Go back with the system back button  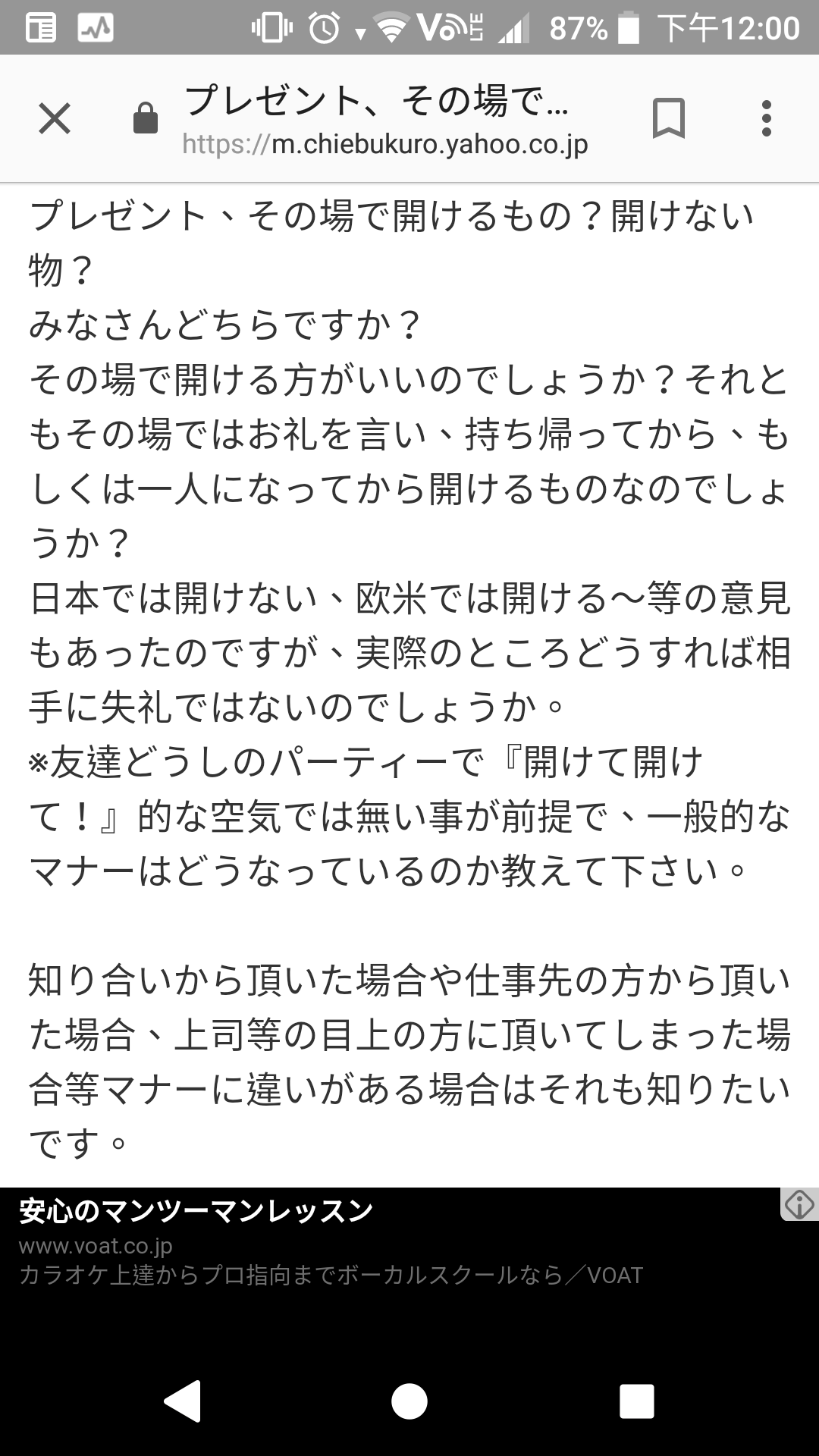(183, 1401)
